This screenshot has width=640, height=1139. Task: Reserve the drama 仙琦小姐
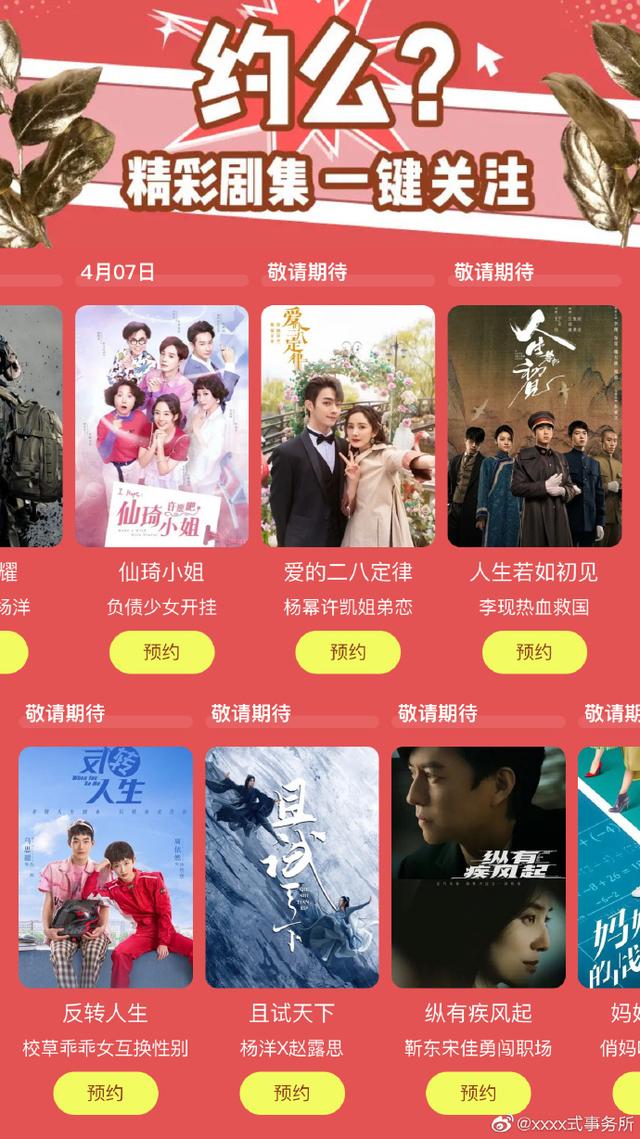click(161, 652)
